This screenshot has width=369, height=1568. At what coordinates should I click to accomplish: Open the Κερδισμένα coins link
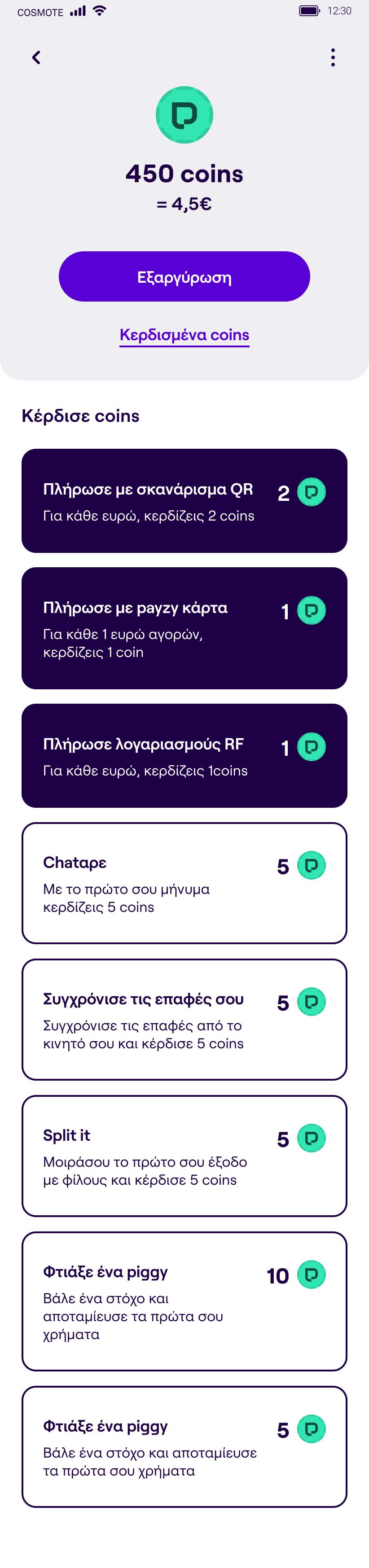tap(184, 335)
